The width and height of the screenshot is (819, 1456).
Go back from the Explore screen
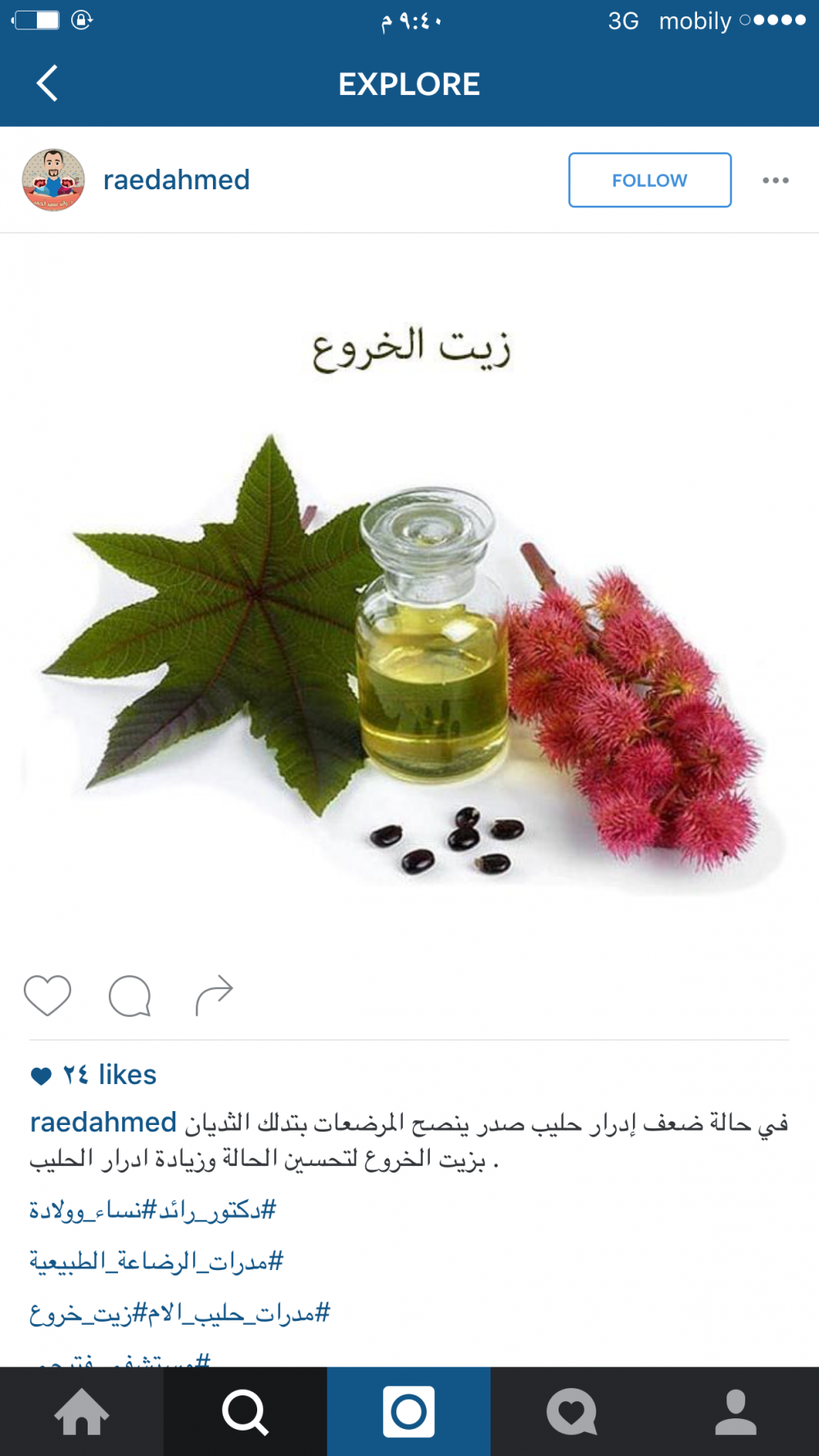[48, 84]
